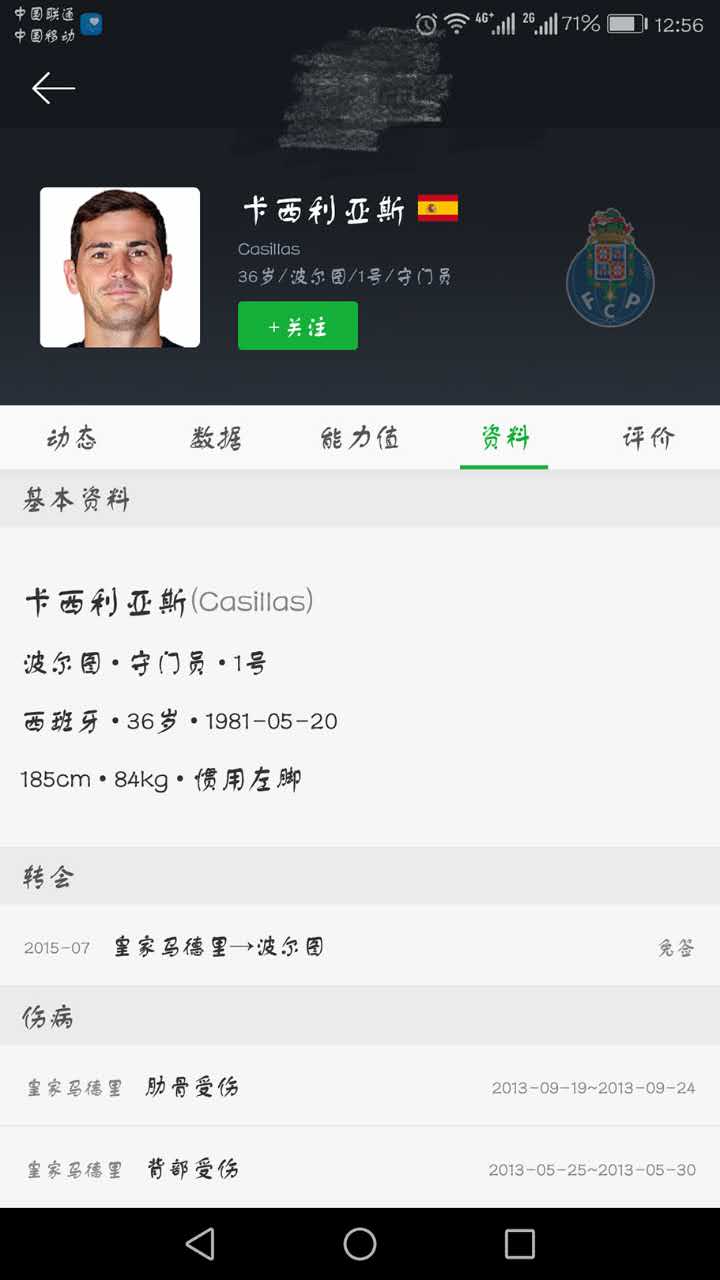720x1280 pixels.
Task: Select the 评价 tab
Action: click(x=647, y=438)
